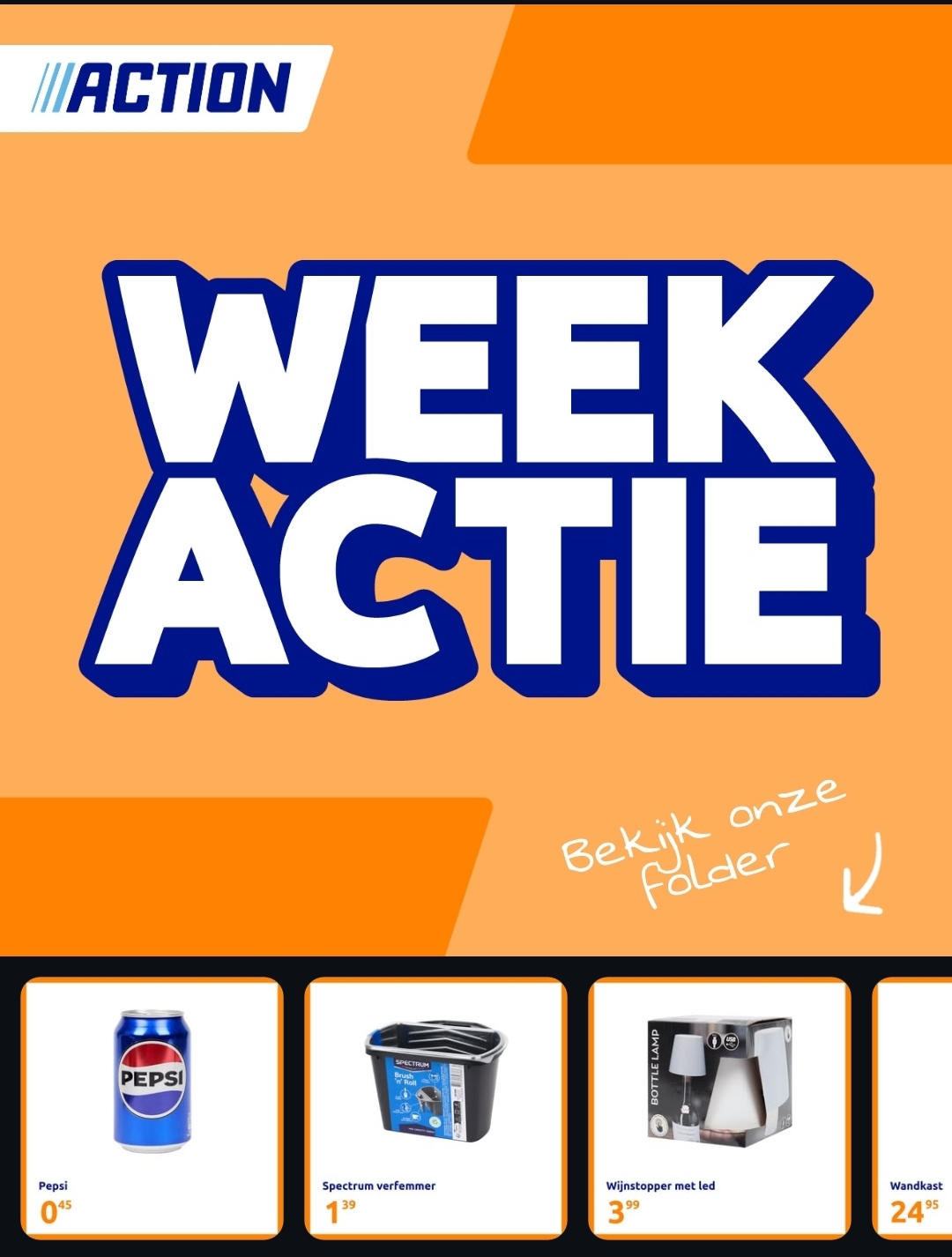Open the Wandkast product card
This screenshot has width=952, height=1257.
[915, 1106]
